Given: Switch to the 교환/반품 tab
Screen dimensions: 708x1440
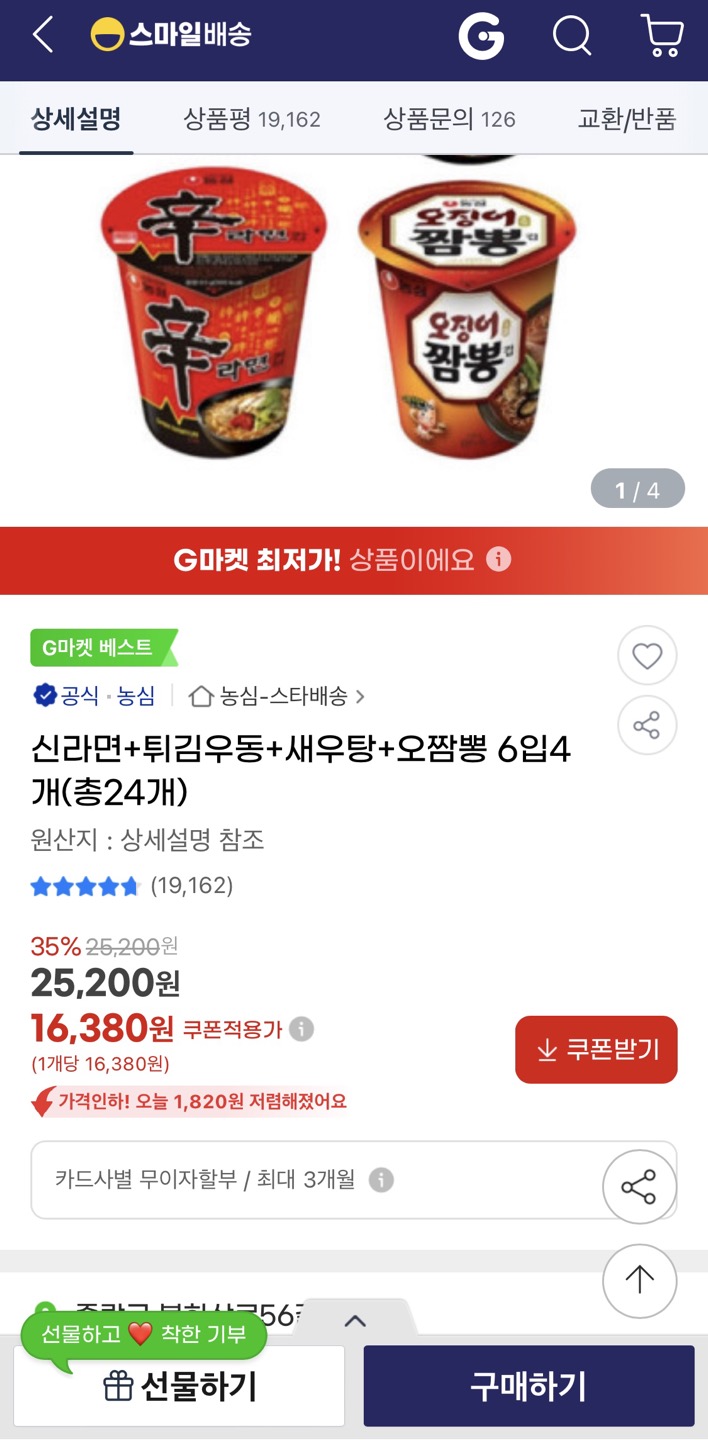Looking at the screenshot, I should click(627, 120).
